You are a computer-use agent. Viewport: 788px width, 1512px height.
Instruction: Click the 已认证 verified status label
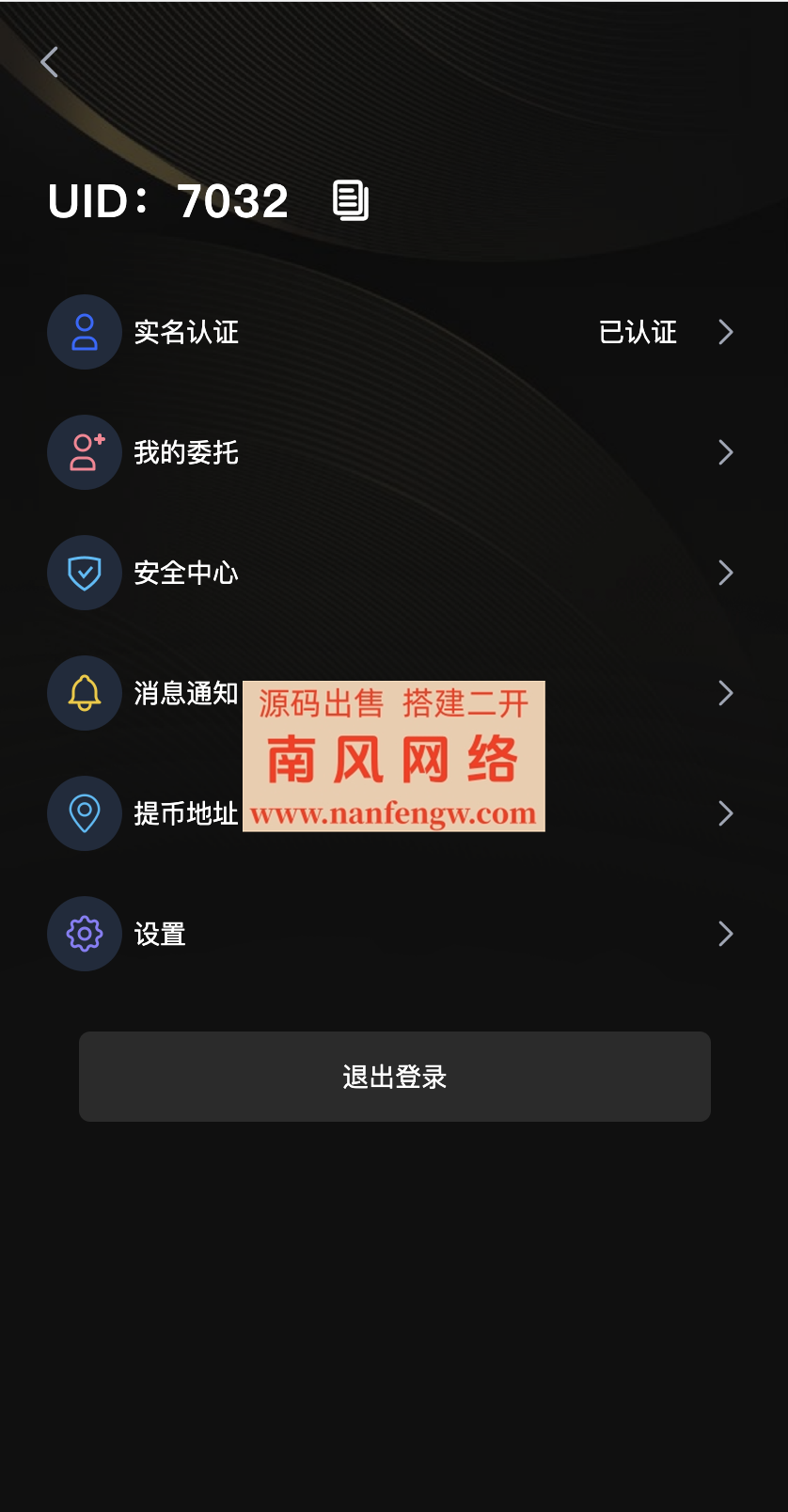[x=638, y=332]
